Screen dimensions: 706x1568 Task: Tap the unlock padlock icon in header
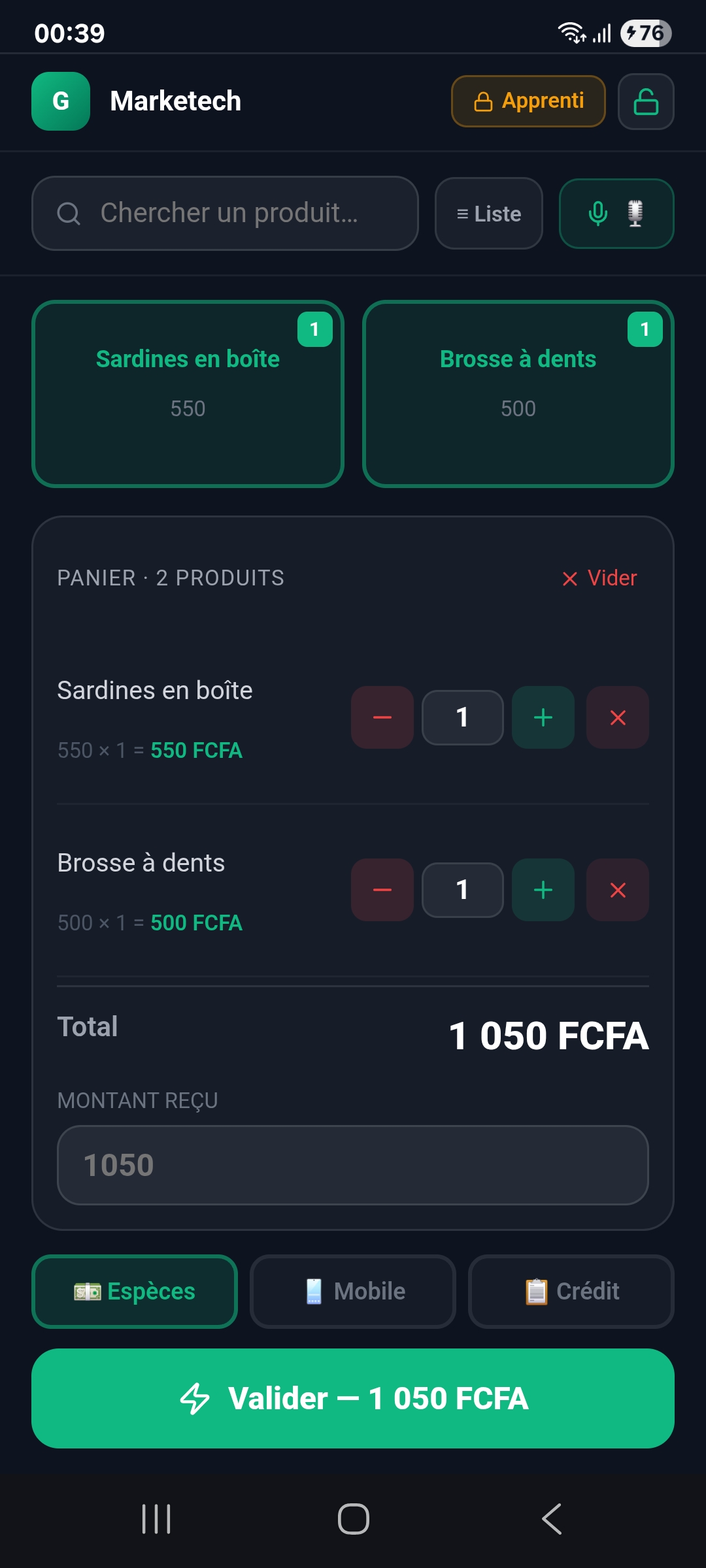(x=645, y=101)
